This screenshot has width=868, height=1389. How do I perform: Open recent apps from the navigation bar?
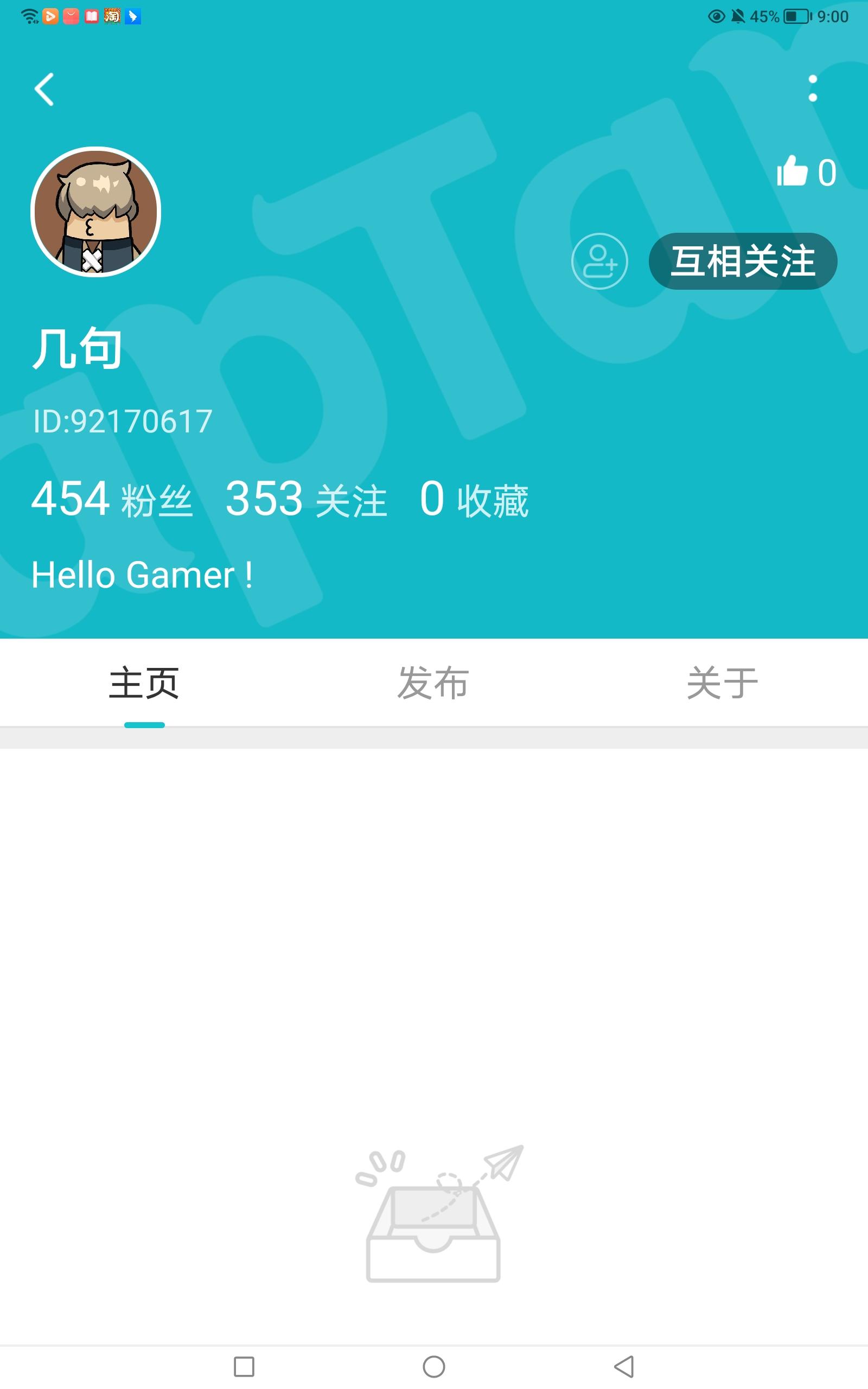tap(244, 1367)
